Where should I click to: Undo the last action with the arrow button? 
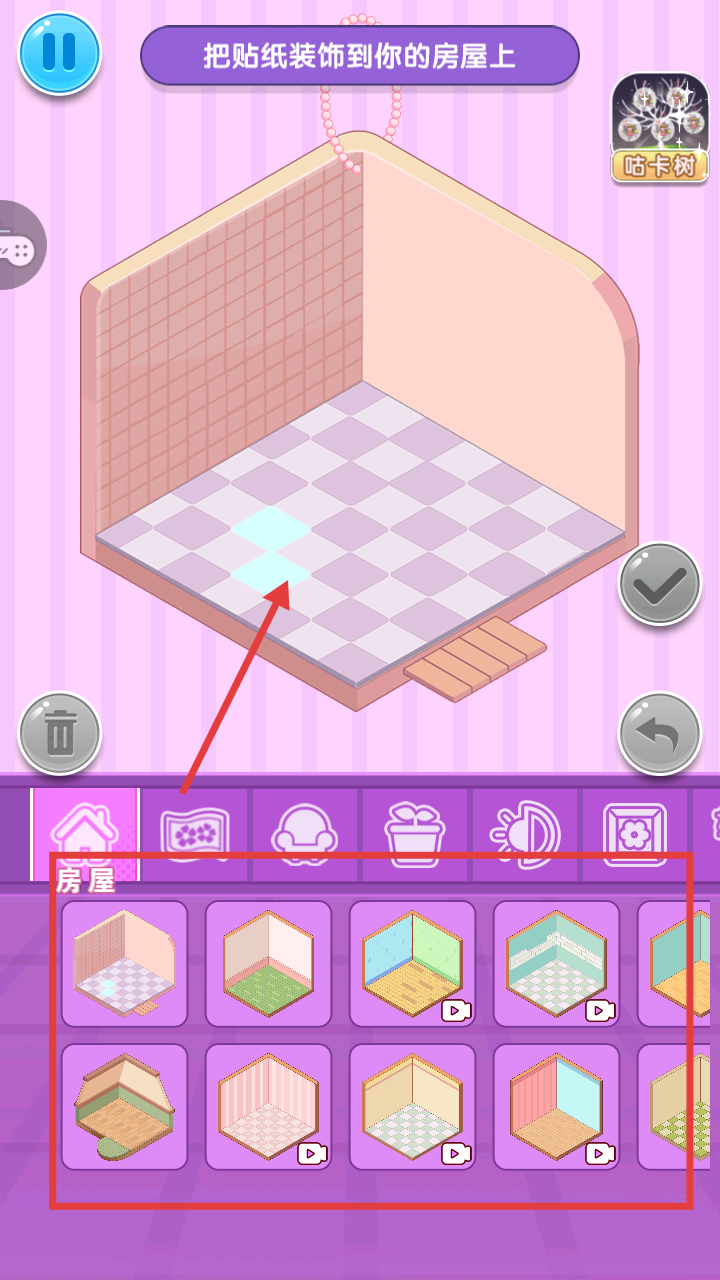tap(660, 734)
